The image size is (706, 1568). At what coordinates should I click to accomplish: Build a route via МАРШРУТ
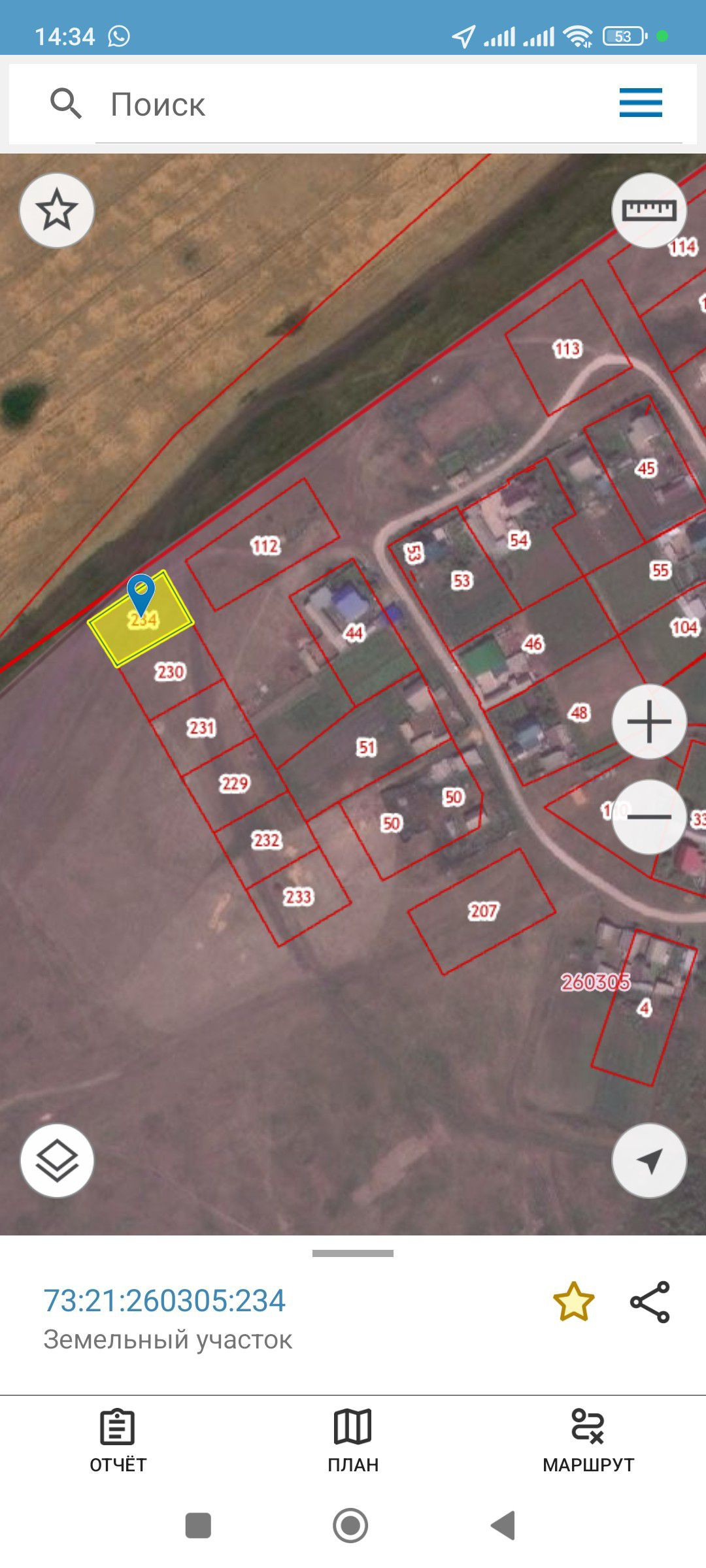click(588, 1441)
